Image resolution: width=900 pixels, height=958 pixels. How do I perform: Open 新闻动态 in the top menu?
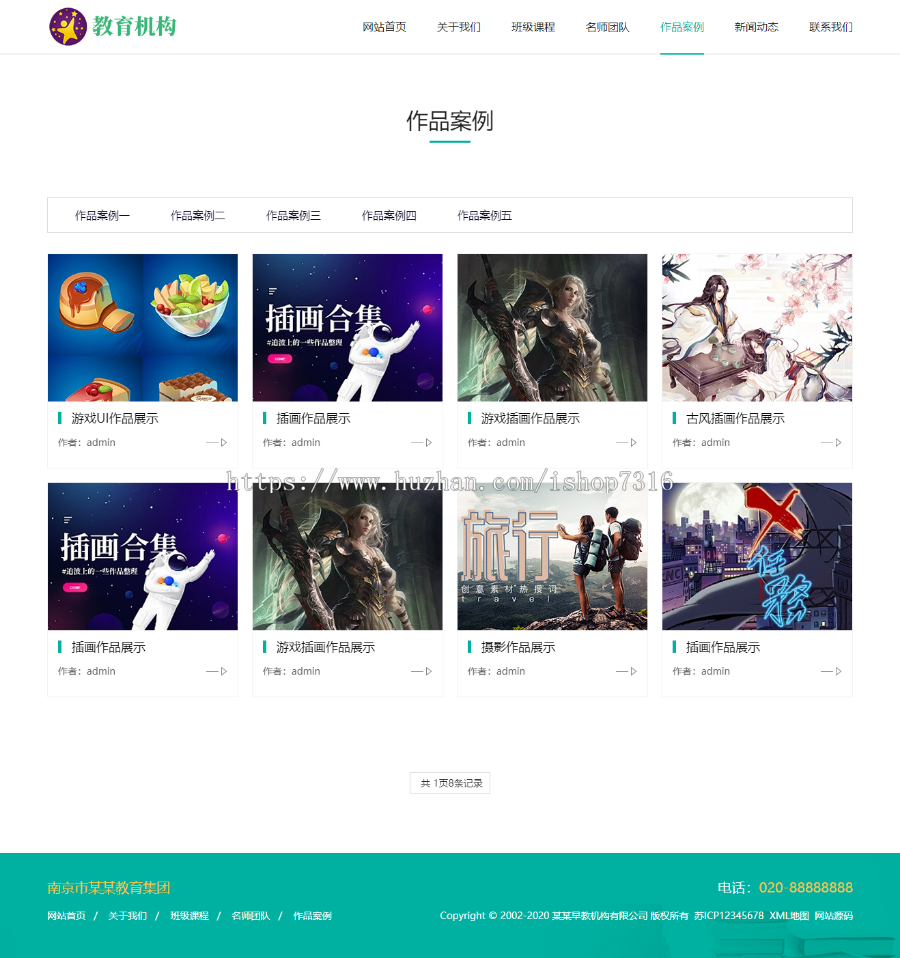click(x=756, y=27)
